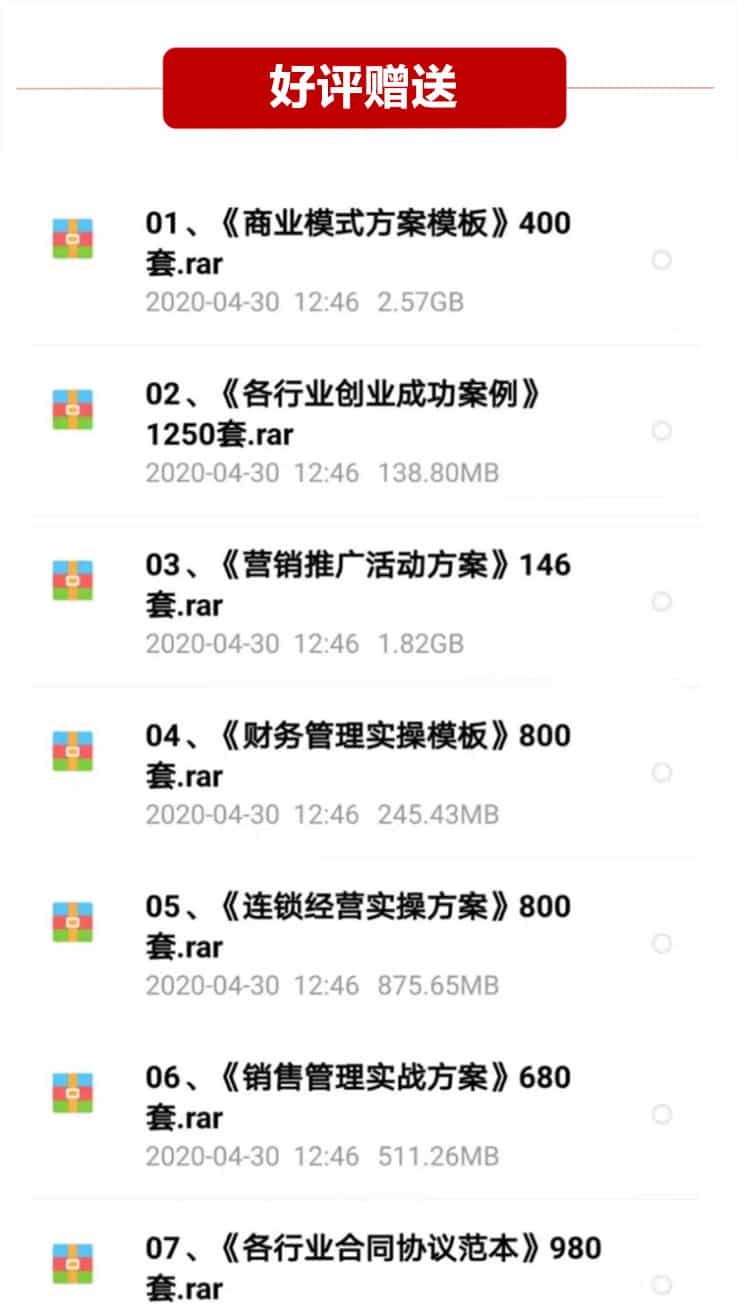Image resolution: width=737 pixels, height=1313 pixels.
Task: Click the RAR archive icon for 营销推广活动方案
Action: click(72, 580)
